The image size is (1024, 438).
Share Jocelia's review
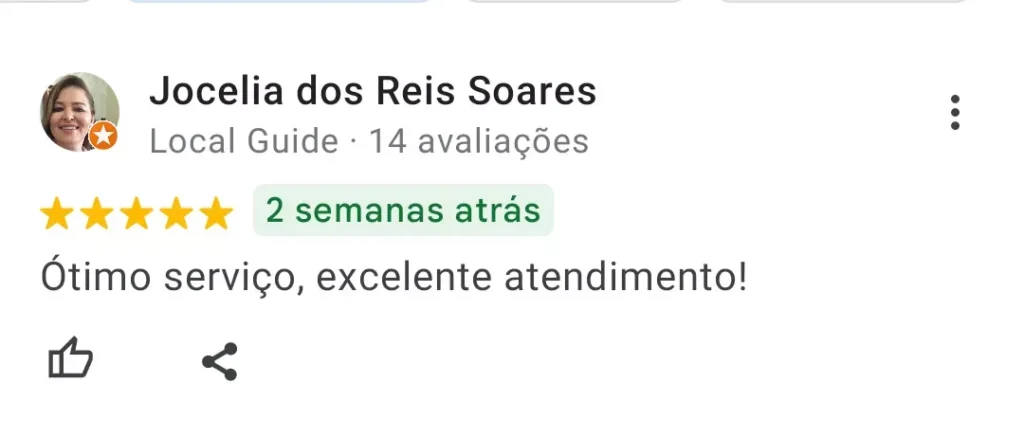(x=219, y=361)
